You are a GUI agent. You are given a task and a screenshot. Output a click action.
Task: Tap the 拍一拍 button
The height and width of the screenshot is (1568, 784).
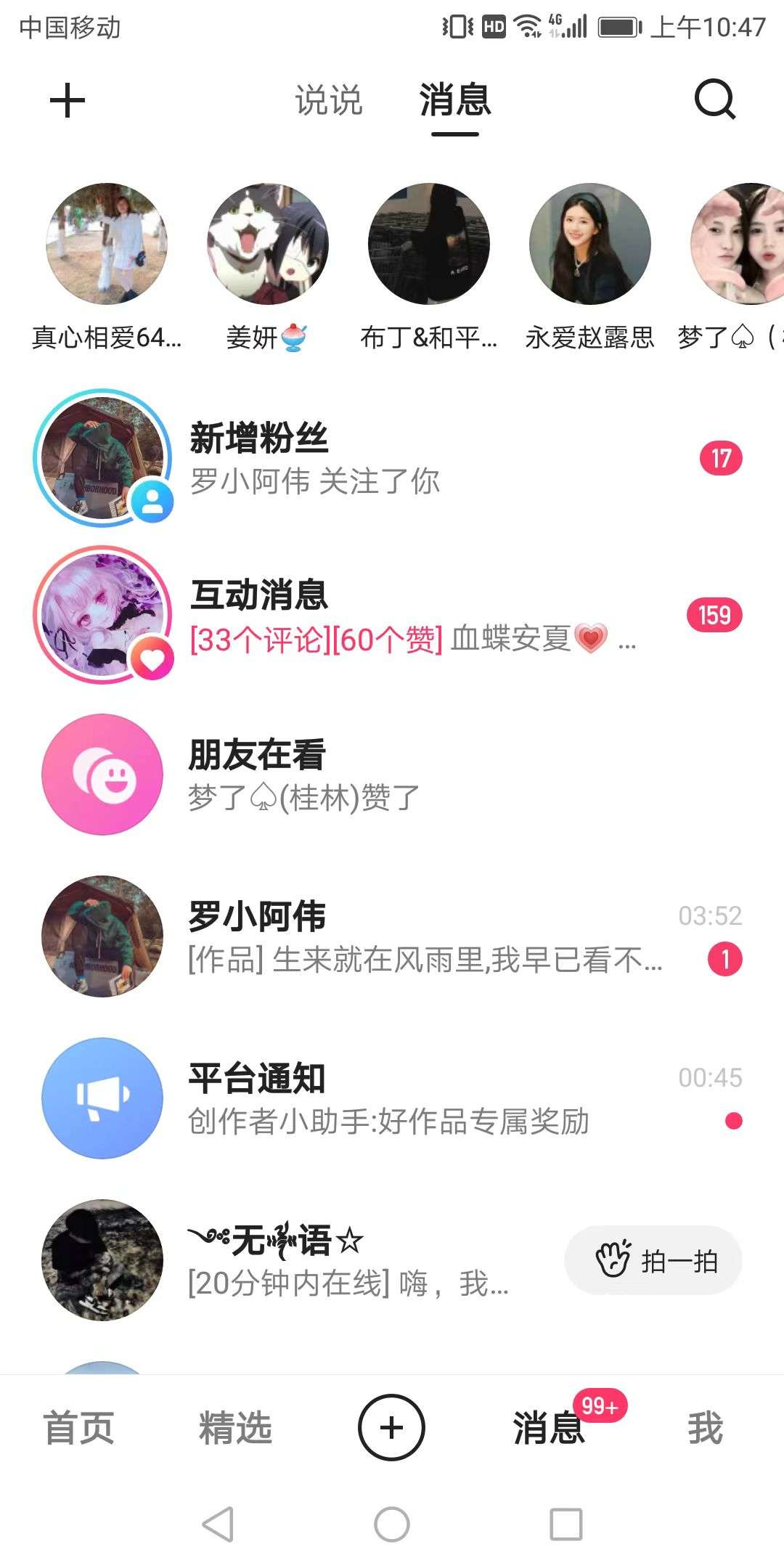tap(653, 1261)
